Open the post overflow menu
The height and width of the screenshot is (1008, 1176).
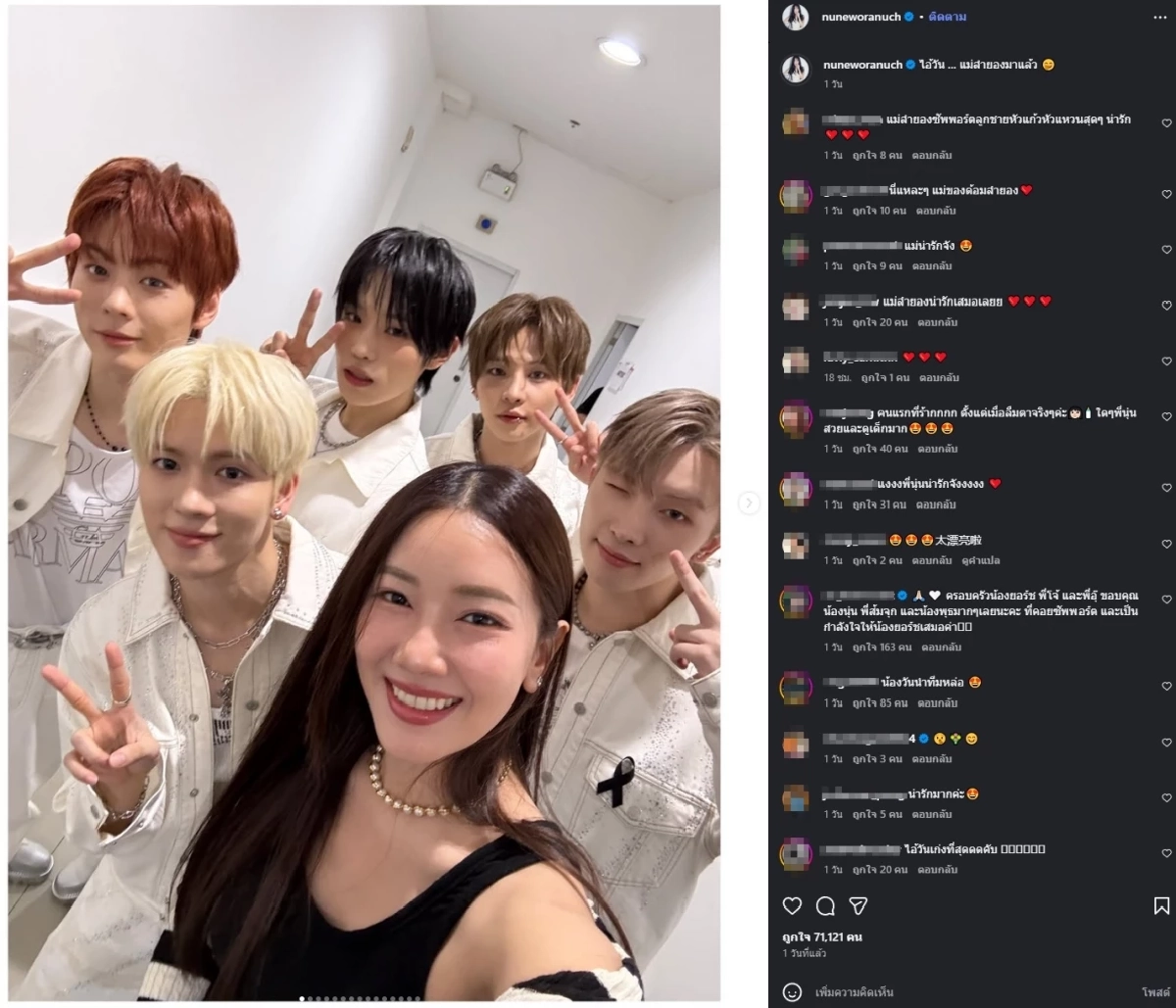pos(1159,17)
